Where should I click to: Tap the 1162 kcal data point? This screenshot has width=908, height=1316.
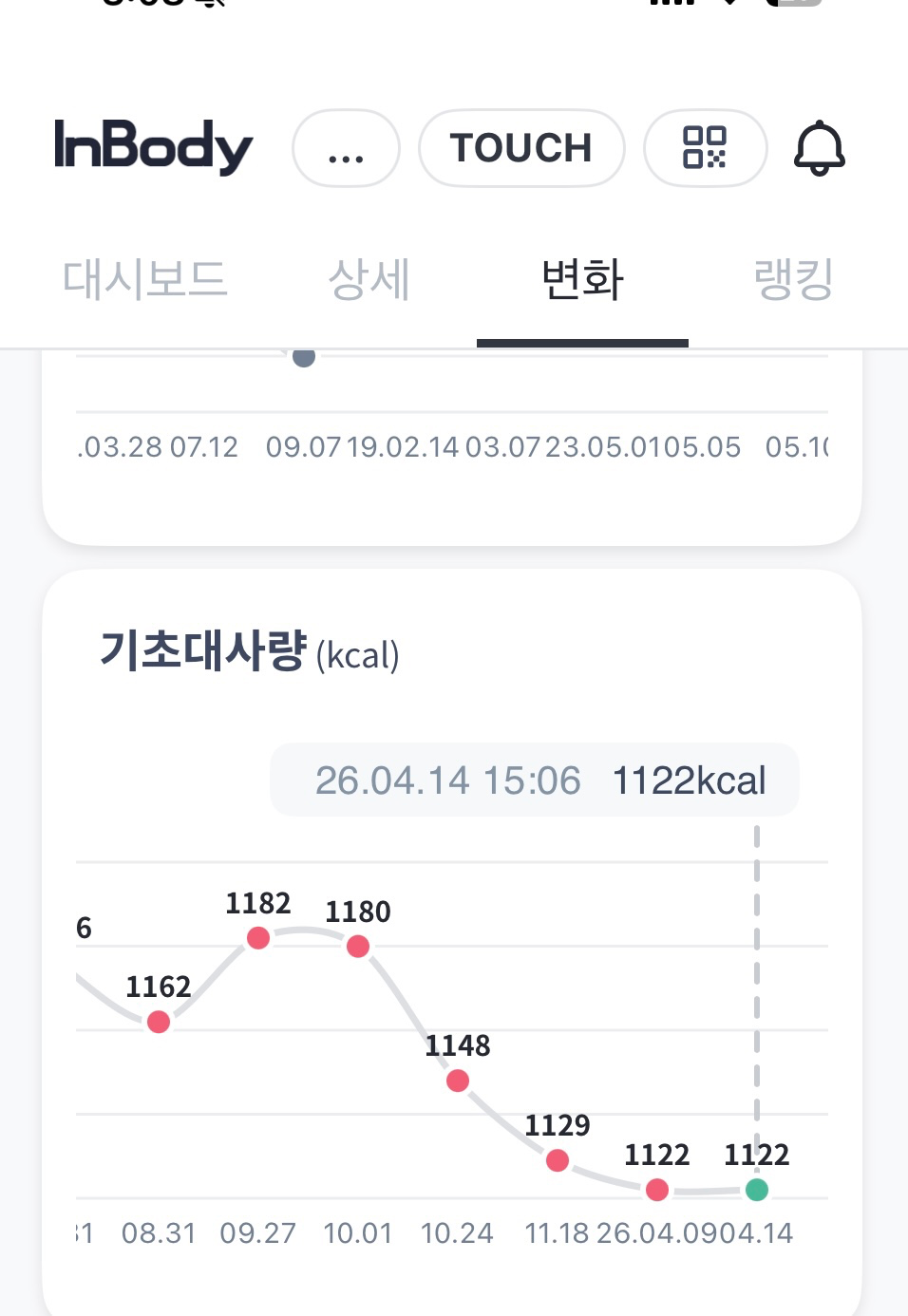pyautogui.click(x=158, y=1022)
